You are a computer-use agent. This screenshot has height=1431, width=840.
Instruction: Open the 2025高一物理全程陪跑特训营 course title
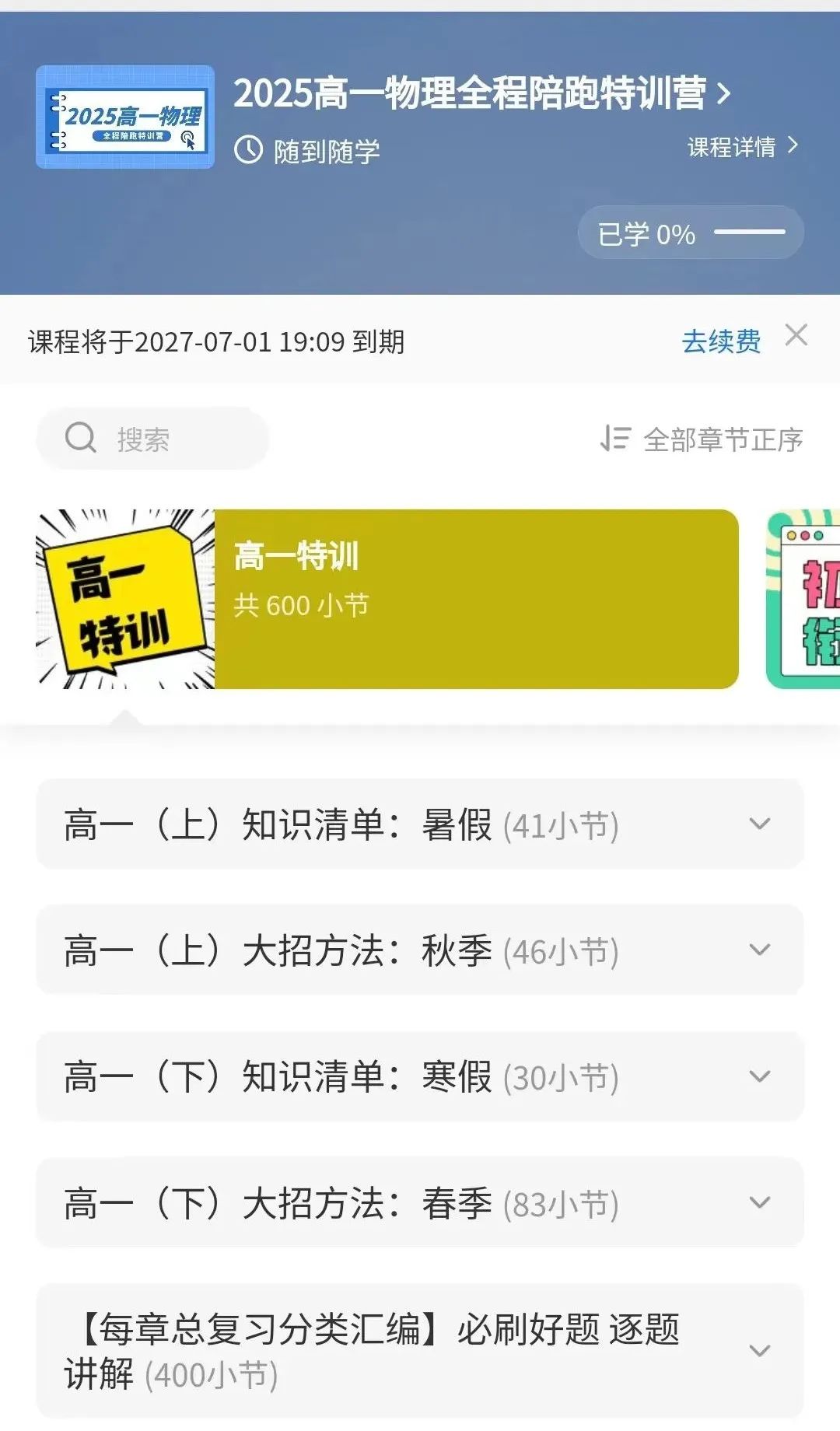tap(481, 93)
